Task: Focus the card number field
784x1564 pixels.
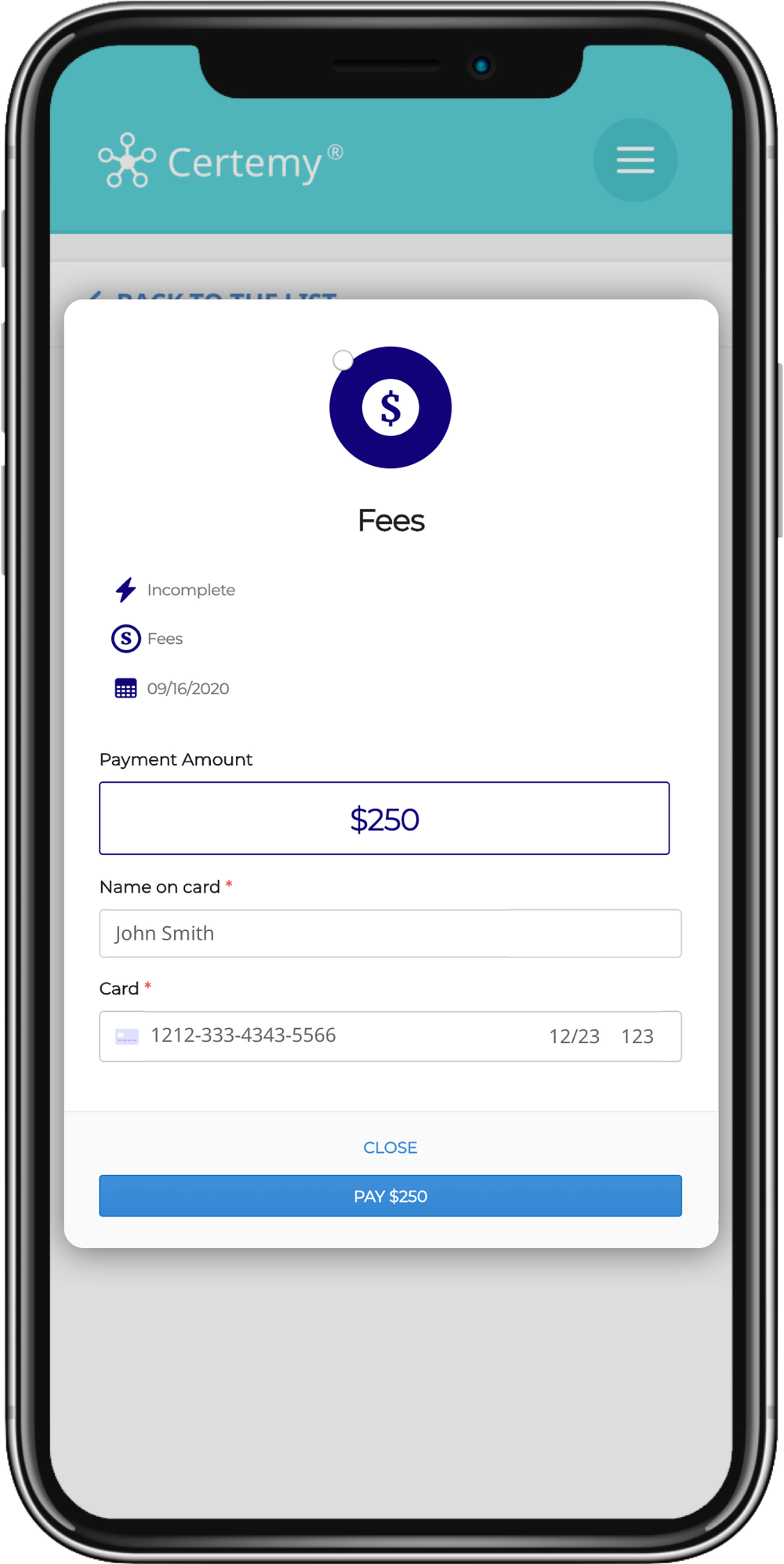Action: coord(314,1036)
